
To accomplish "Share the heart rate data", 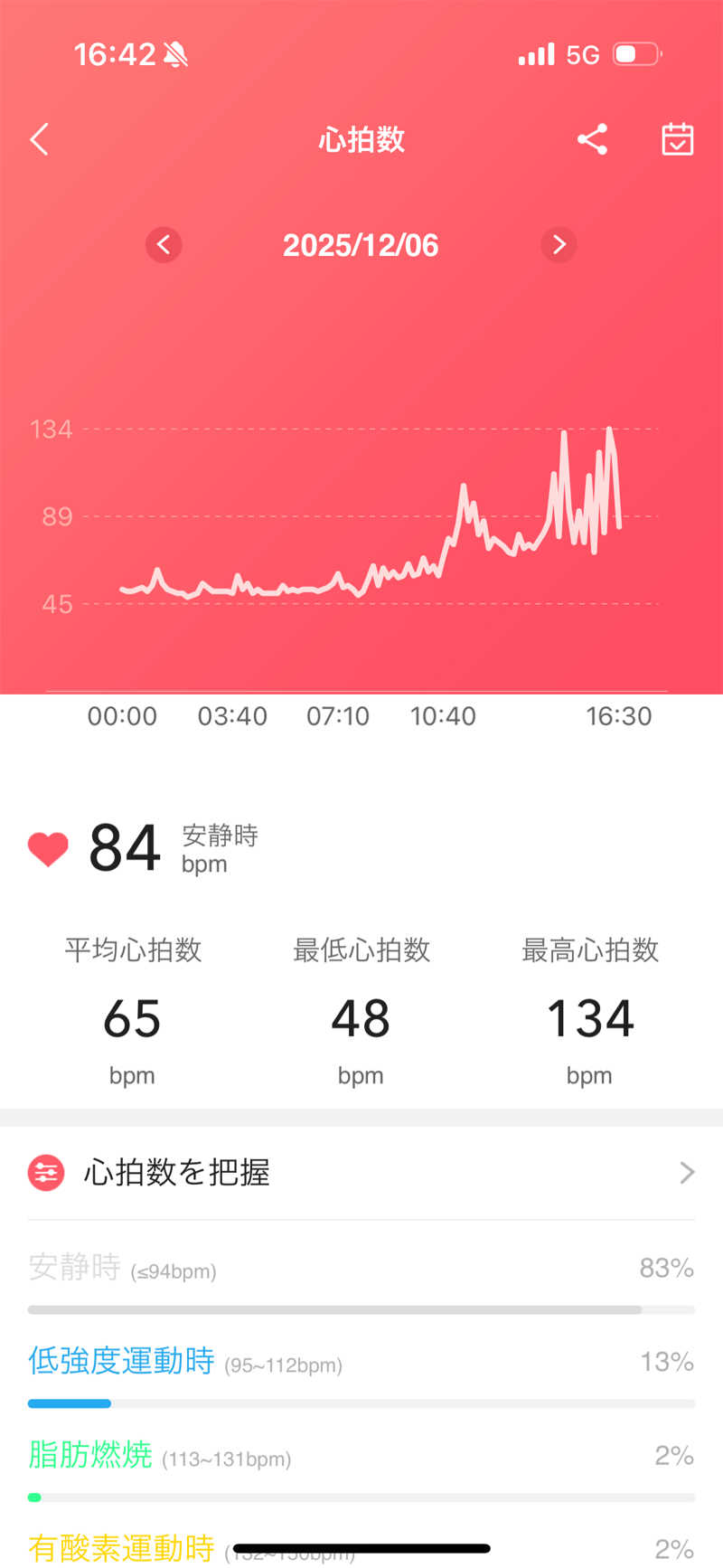I will (592, 139).
